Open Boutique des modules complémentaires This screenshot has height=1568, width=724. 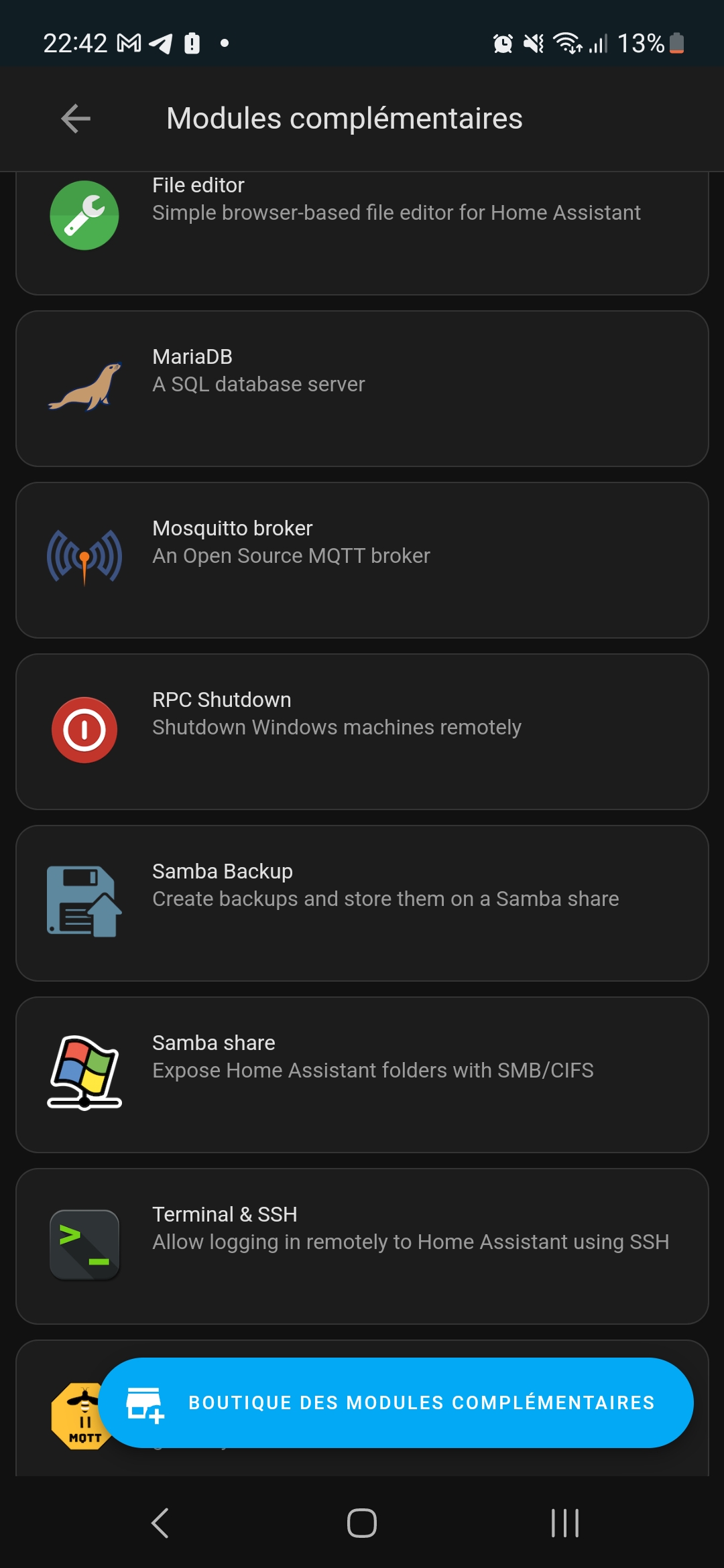point(396,1402)
